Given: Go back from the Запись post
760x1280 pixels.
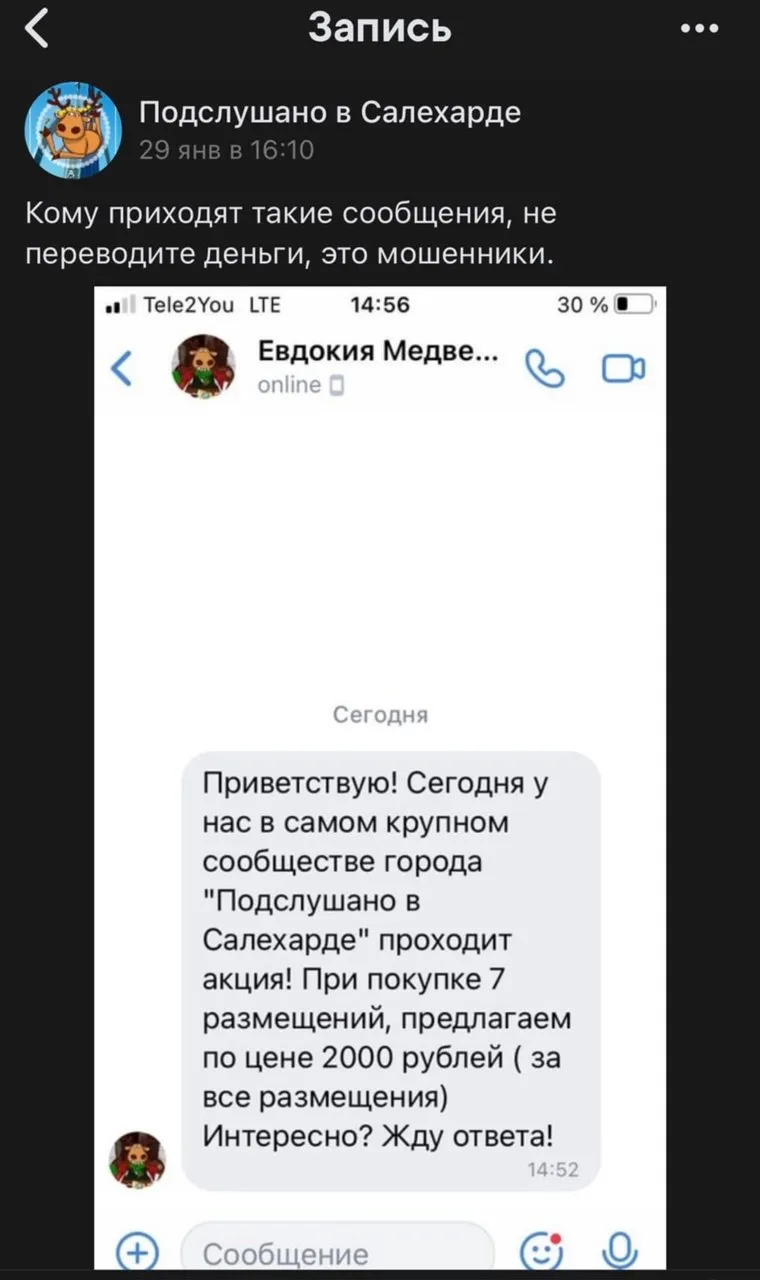Looking at the screenshot, I should click(36, 30).
